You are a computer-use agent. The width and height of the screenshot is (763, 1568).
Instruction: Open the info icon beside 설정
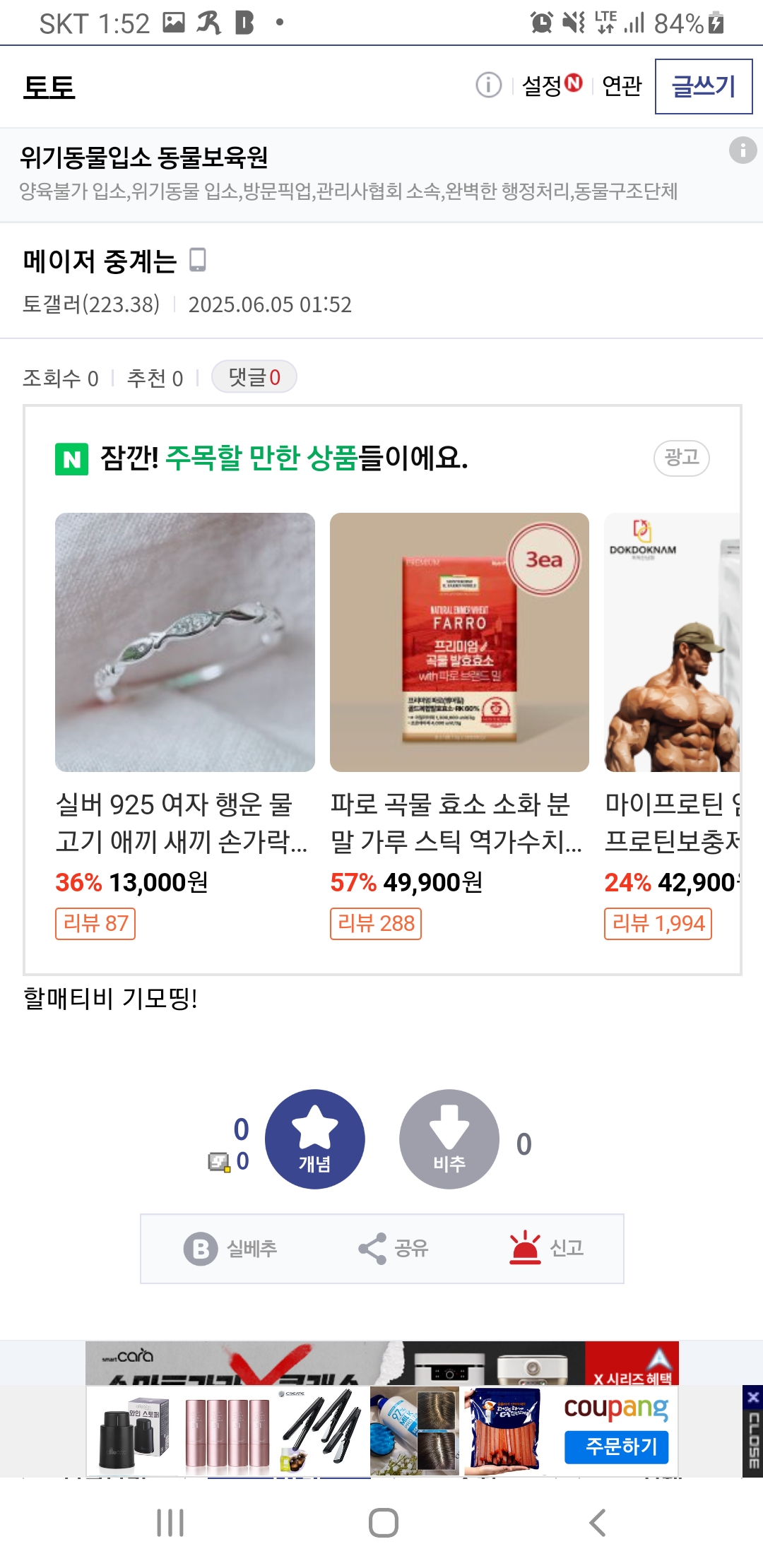488,85
